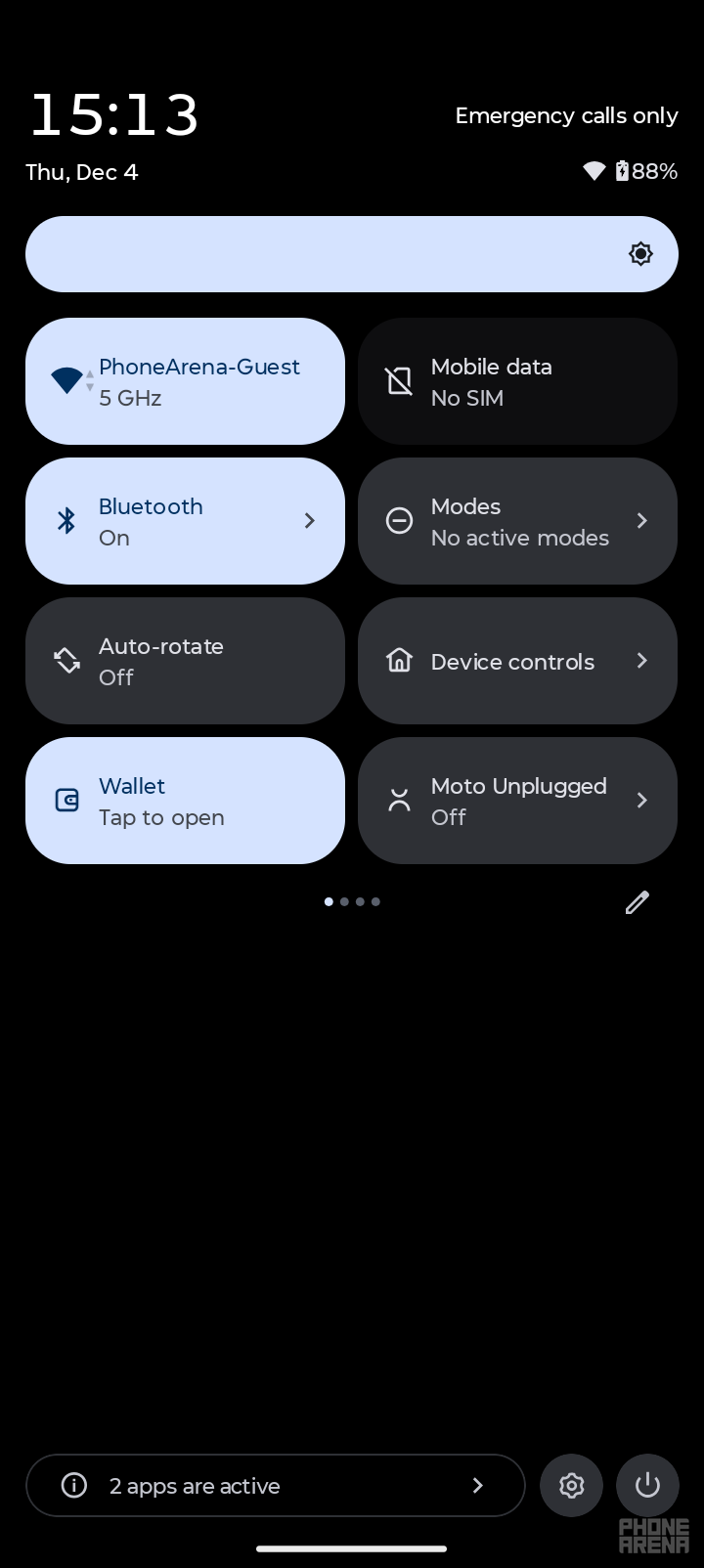The width and height of the screenshot is (704, 1568).
Task: Tap the Mobile data tile
Action: pyautogui.click(x=517, y=381)
